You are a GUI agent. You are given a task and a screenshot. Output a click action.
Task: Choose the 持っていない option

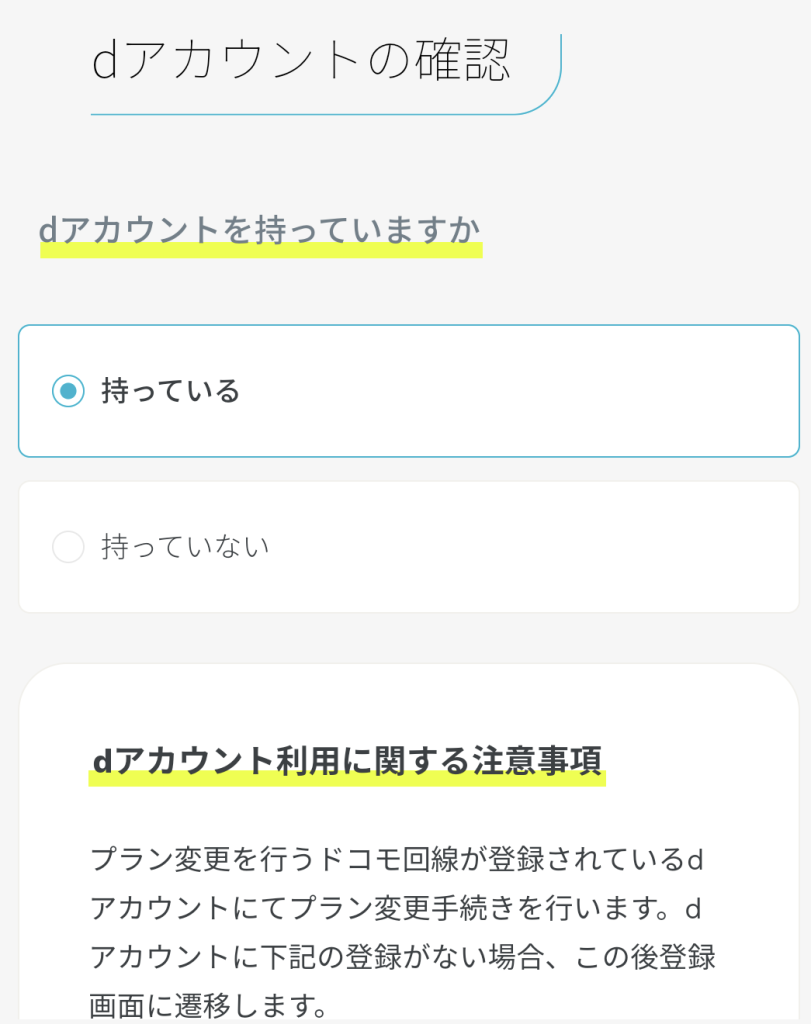coord(68,547)
